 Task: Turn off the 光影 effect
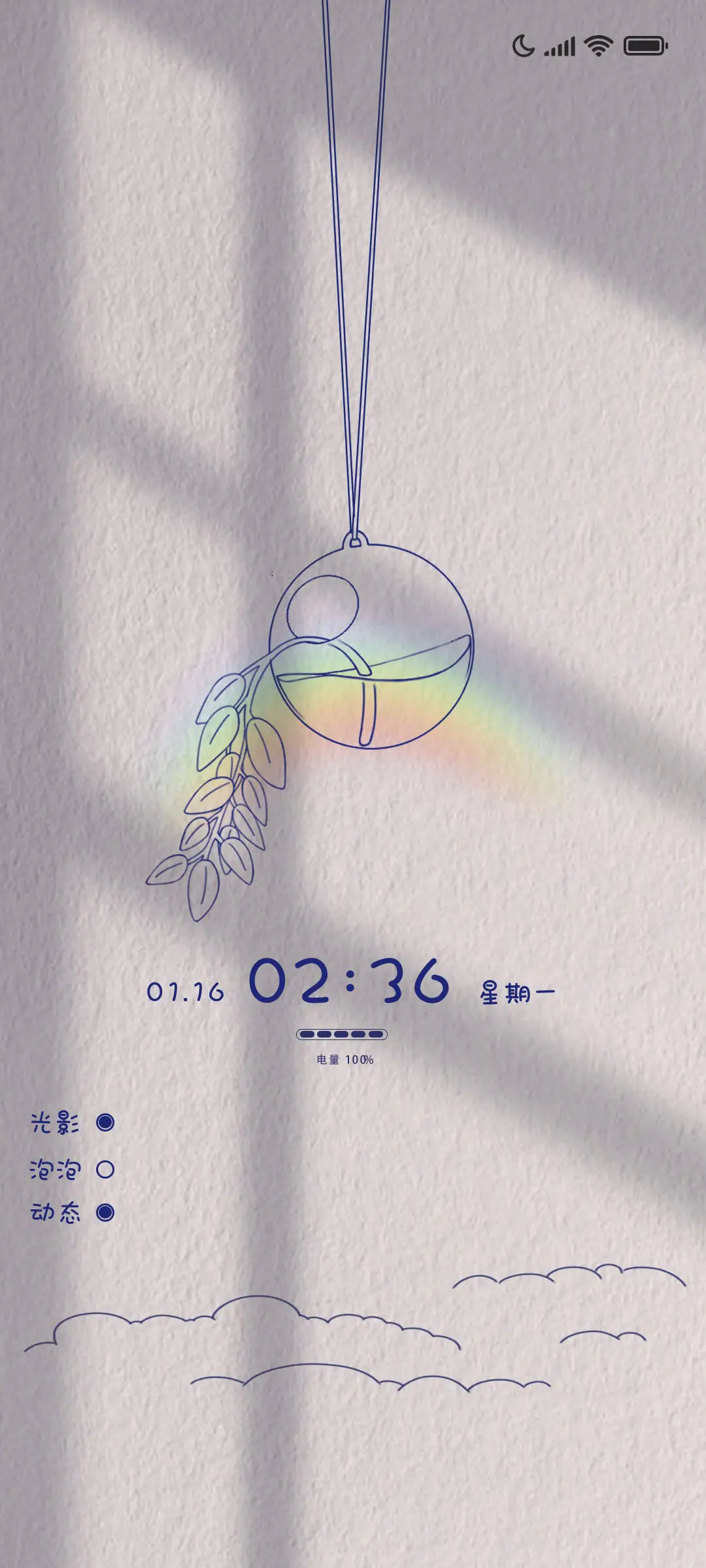[105, 1122]
